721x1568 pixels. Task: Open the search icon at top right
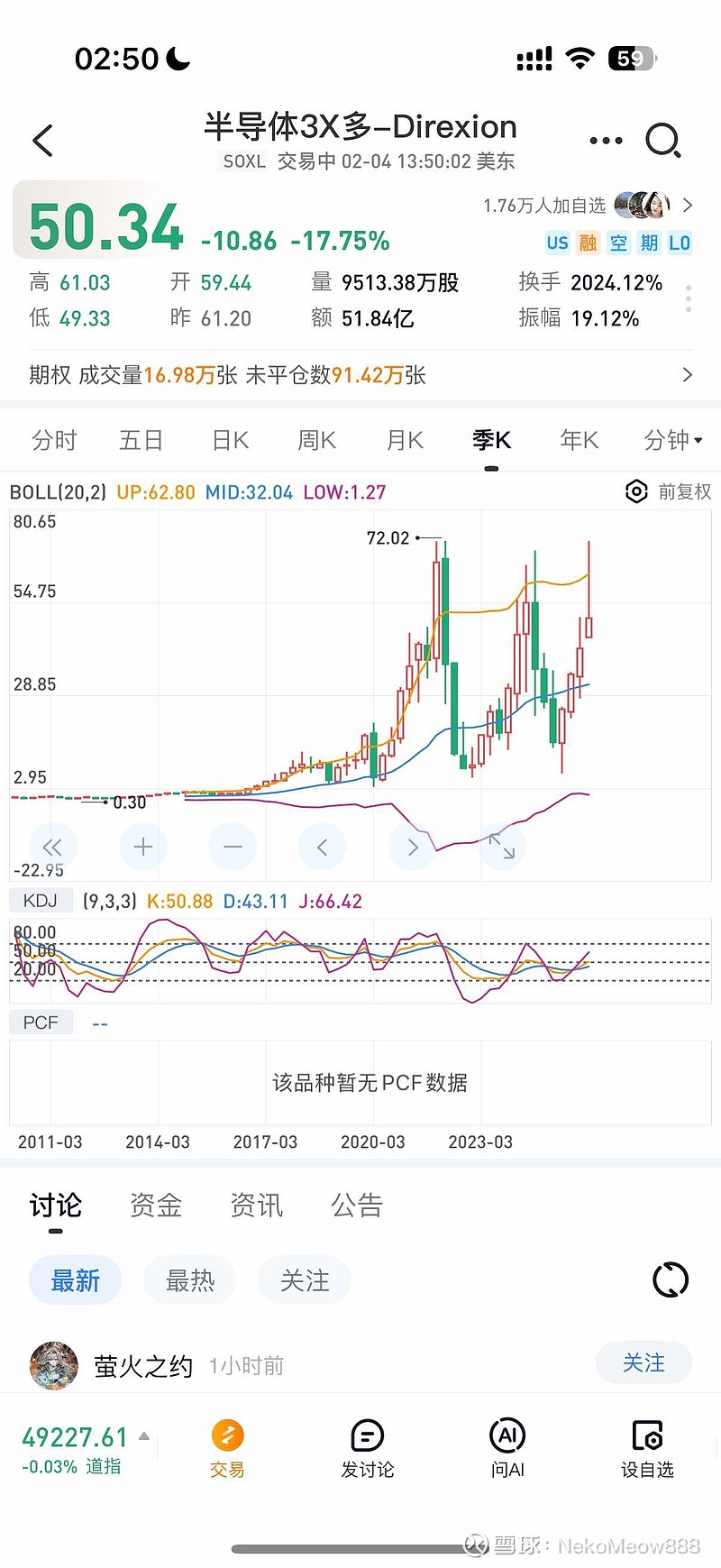pyautogui.click(x=664, y=141)
